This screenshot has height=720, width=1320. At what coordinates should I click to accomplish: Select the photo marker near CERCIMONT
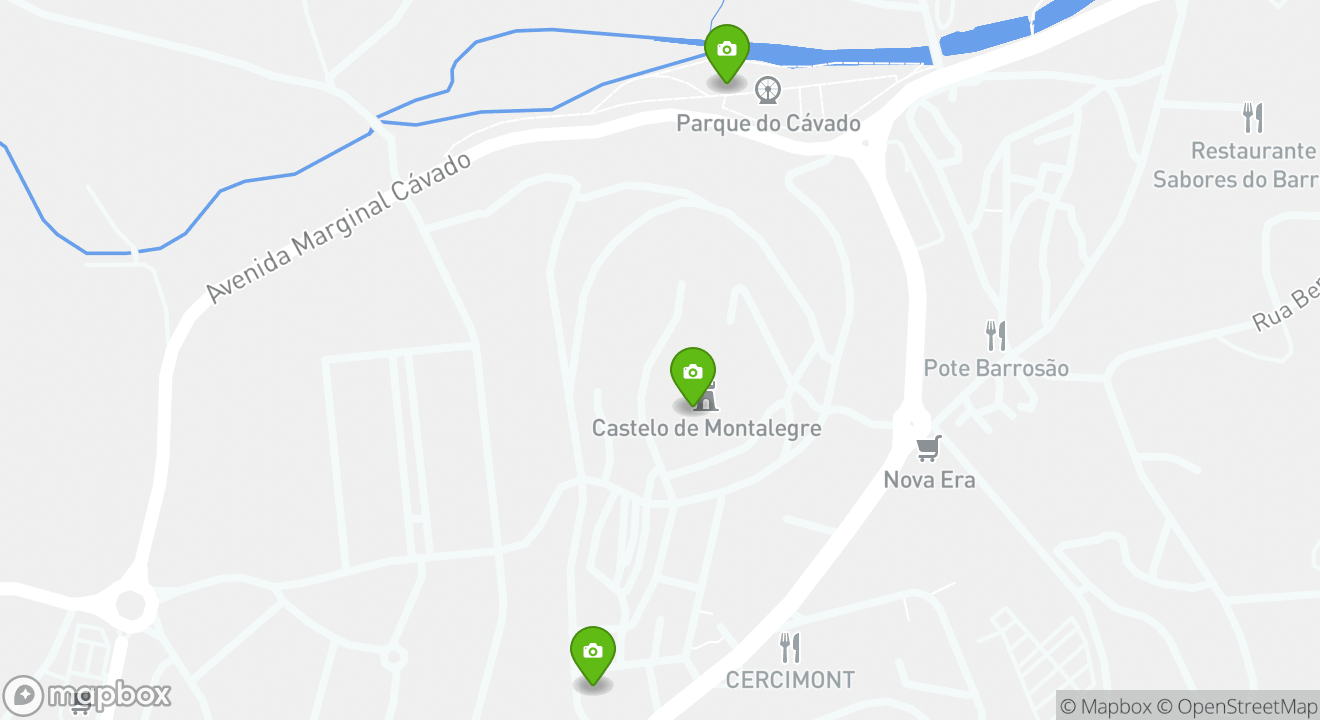(x=592, y=653)
